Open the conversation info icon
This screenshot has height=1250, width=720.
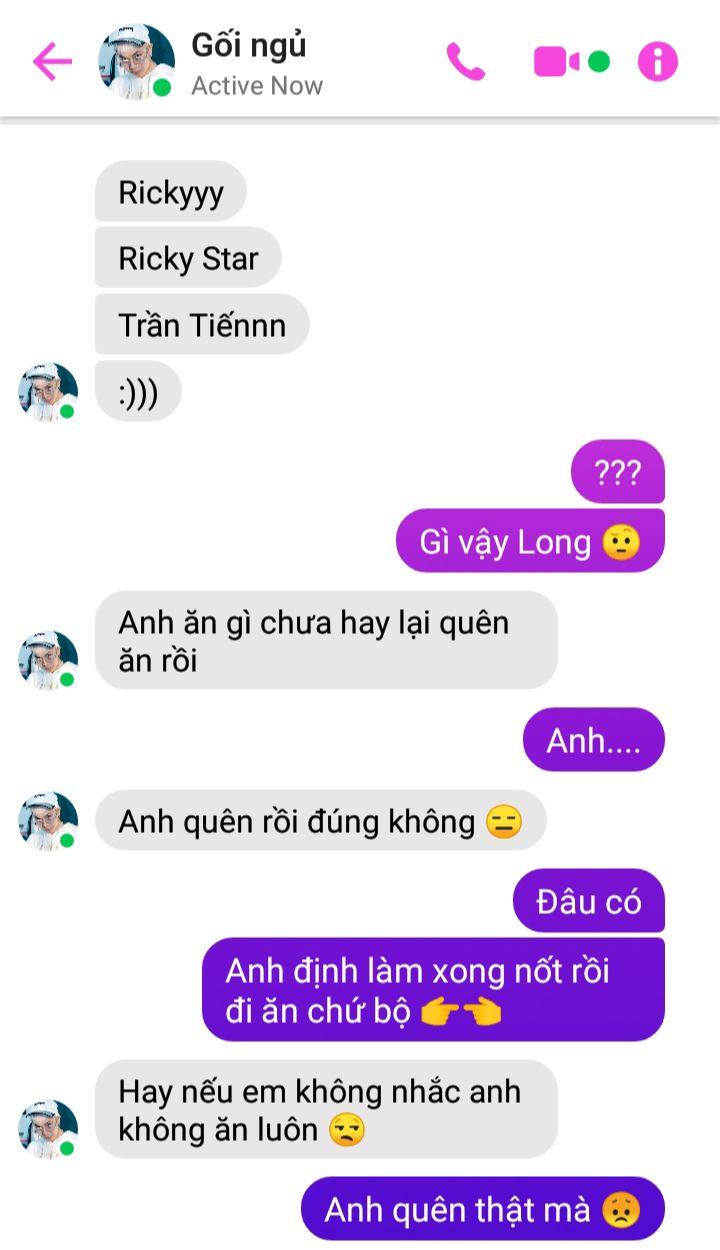(x=657, y=62)
